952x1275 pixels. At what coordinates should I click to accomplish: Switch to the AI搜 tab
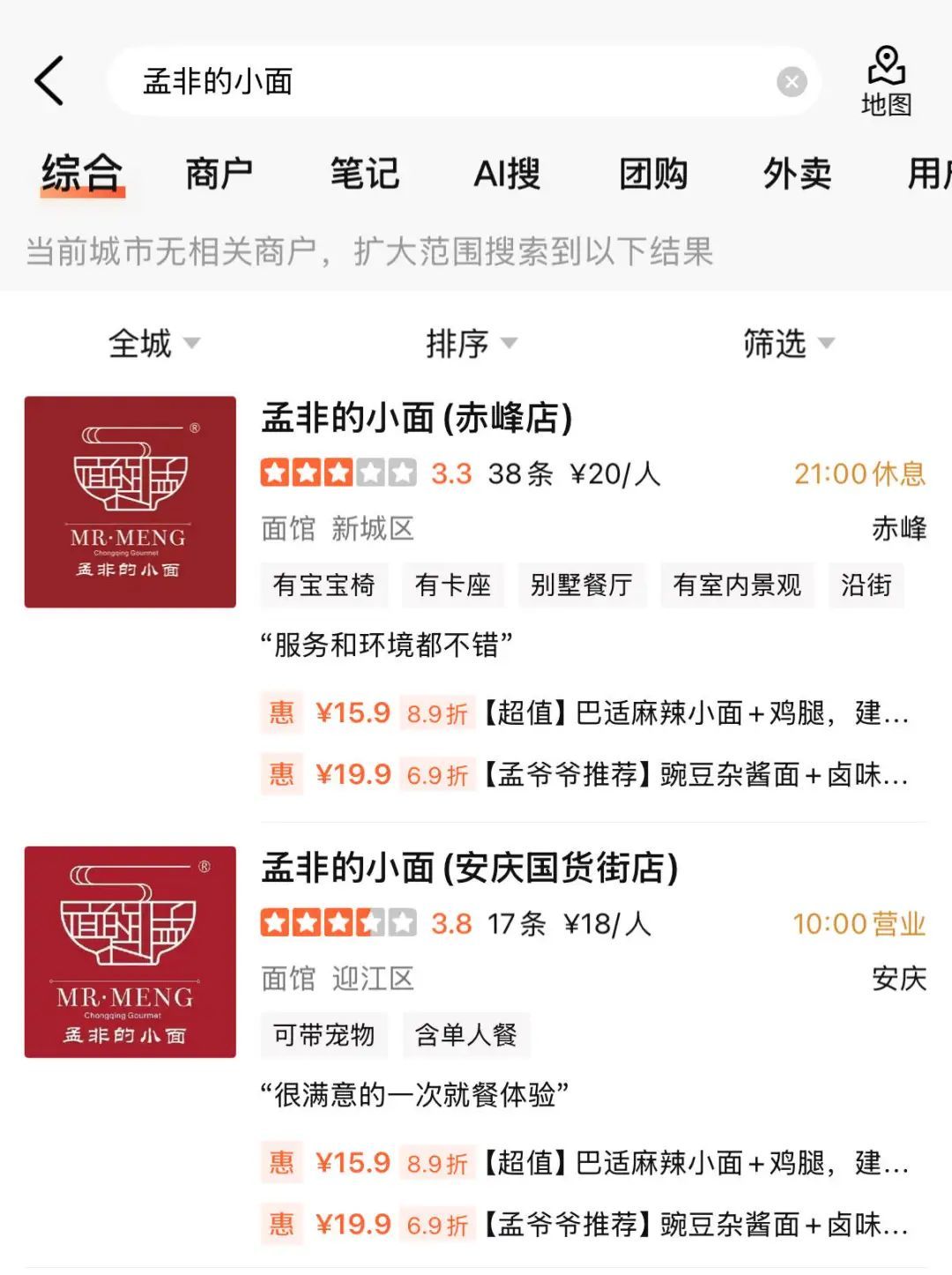click(507, 173)
